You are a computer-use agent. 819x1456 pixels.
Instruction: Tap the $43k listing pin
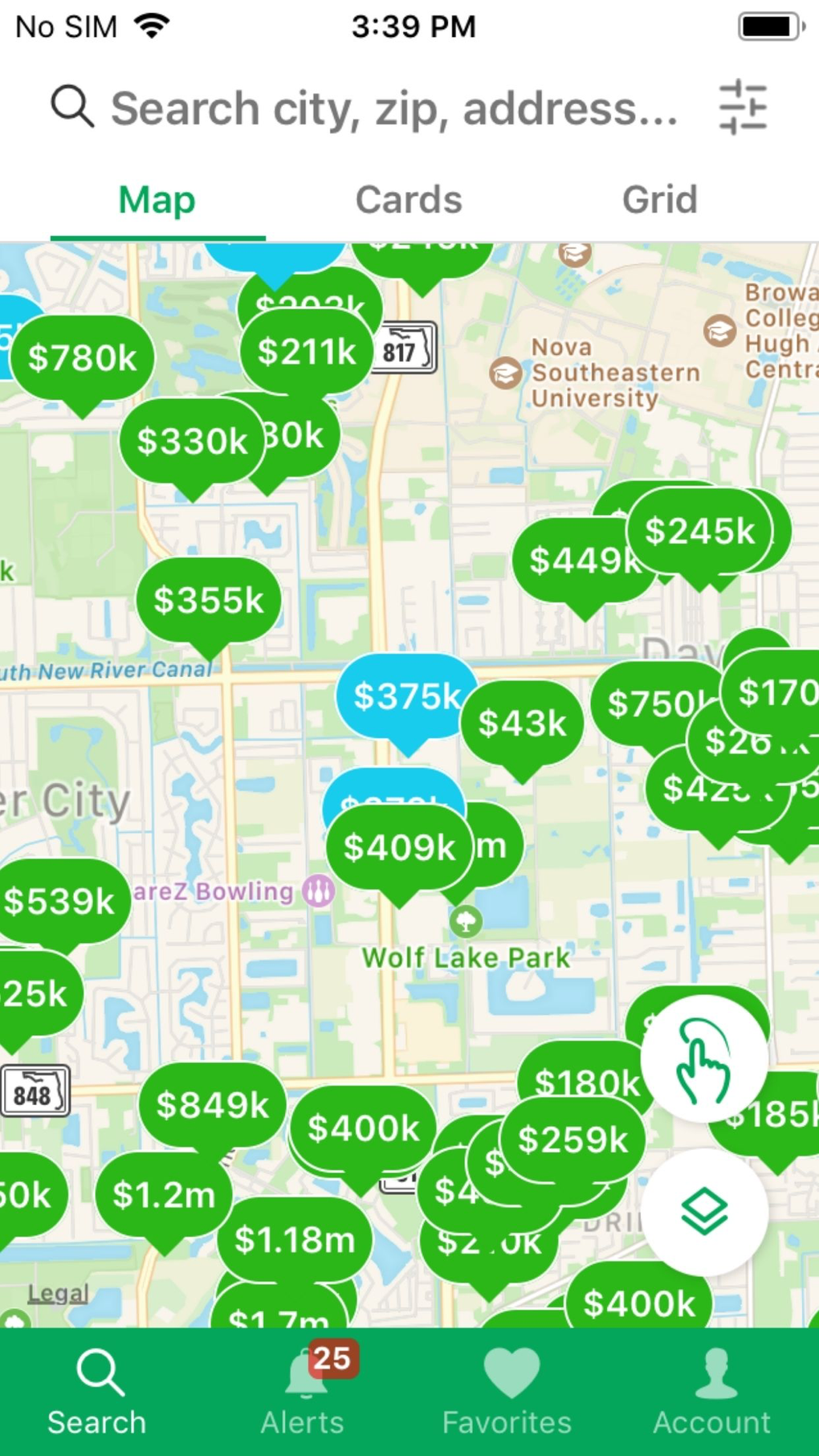[x=522, y=724]
